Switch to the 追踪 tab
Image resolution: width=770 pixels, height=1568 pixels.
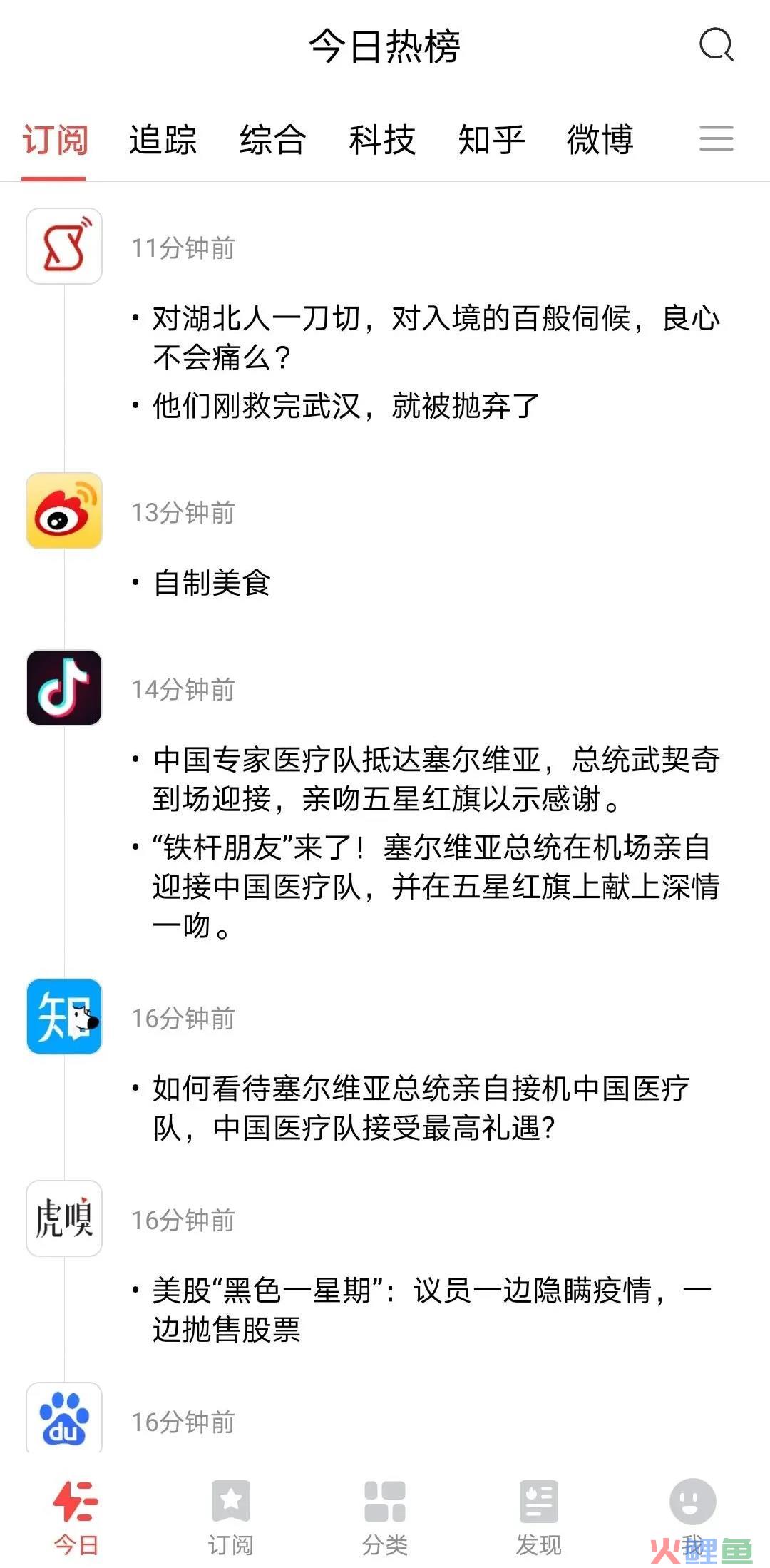click(163, 139)
